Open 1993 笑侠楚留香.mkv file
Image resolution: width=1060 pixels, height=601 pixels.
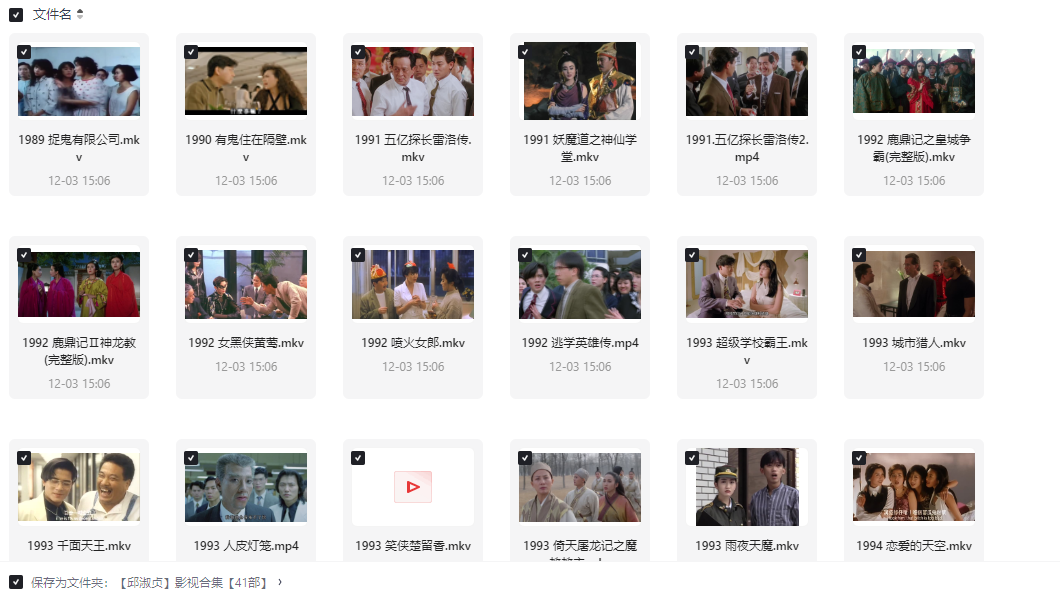pos(413,487)
